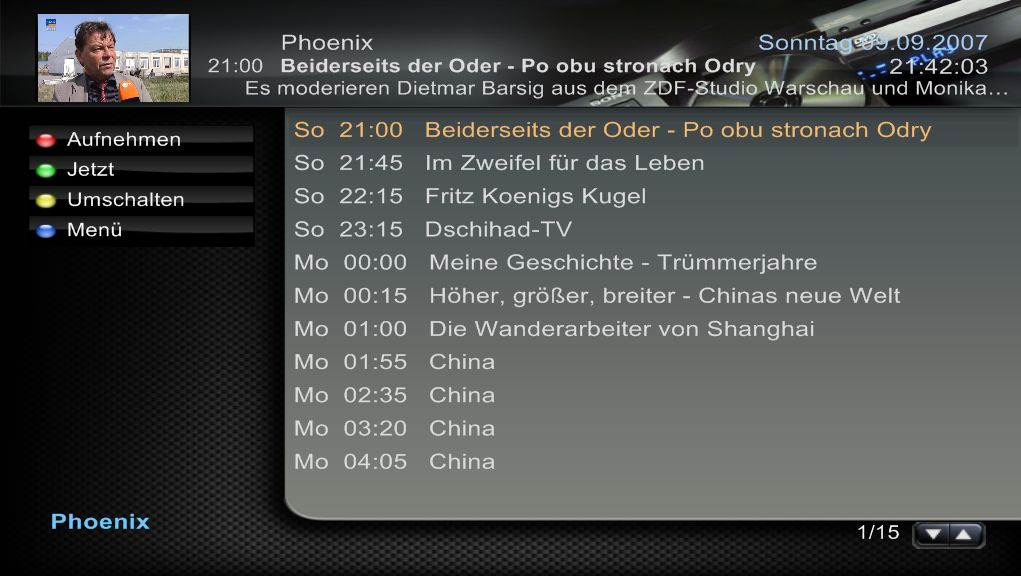Tap Umschalten to switch channel
The width and height of the screenshot is (1021, 576).
125,200
